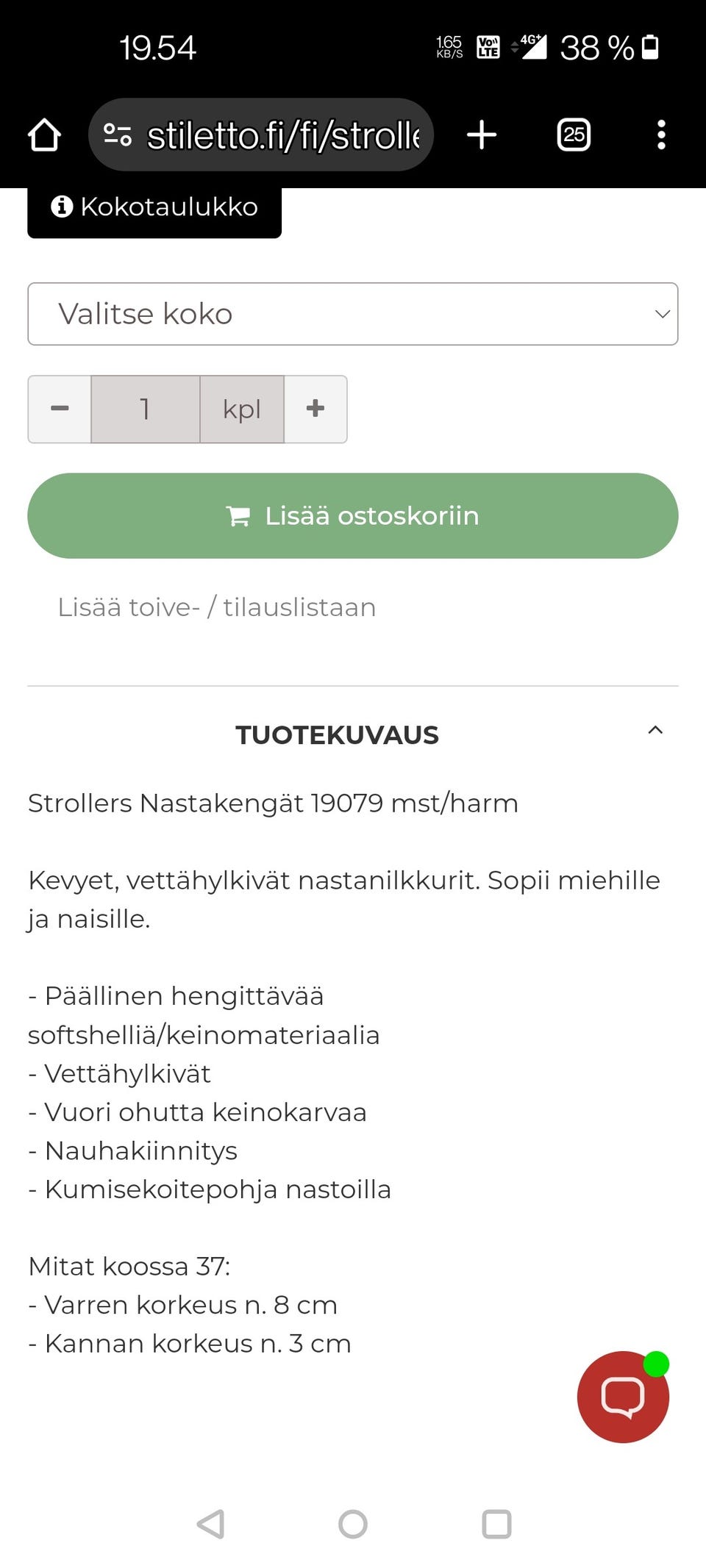Click the quantity input showing 1
Image resolution: width=706 pixels, height=1568 pixels.
pos(145,409)
